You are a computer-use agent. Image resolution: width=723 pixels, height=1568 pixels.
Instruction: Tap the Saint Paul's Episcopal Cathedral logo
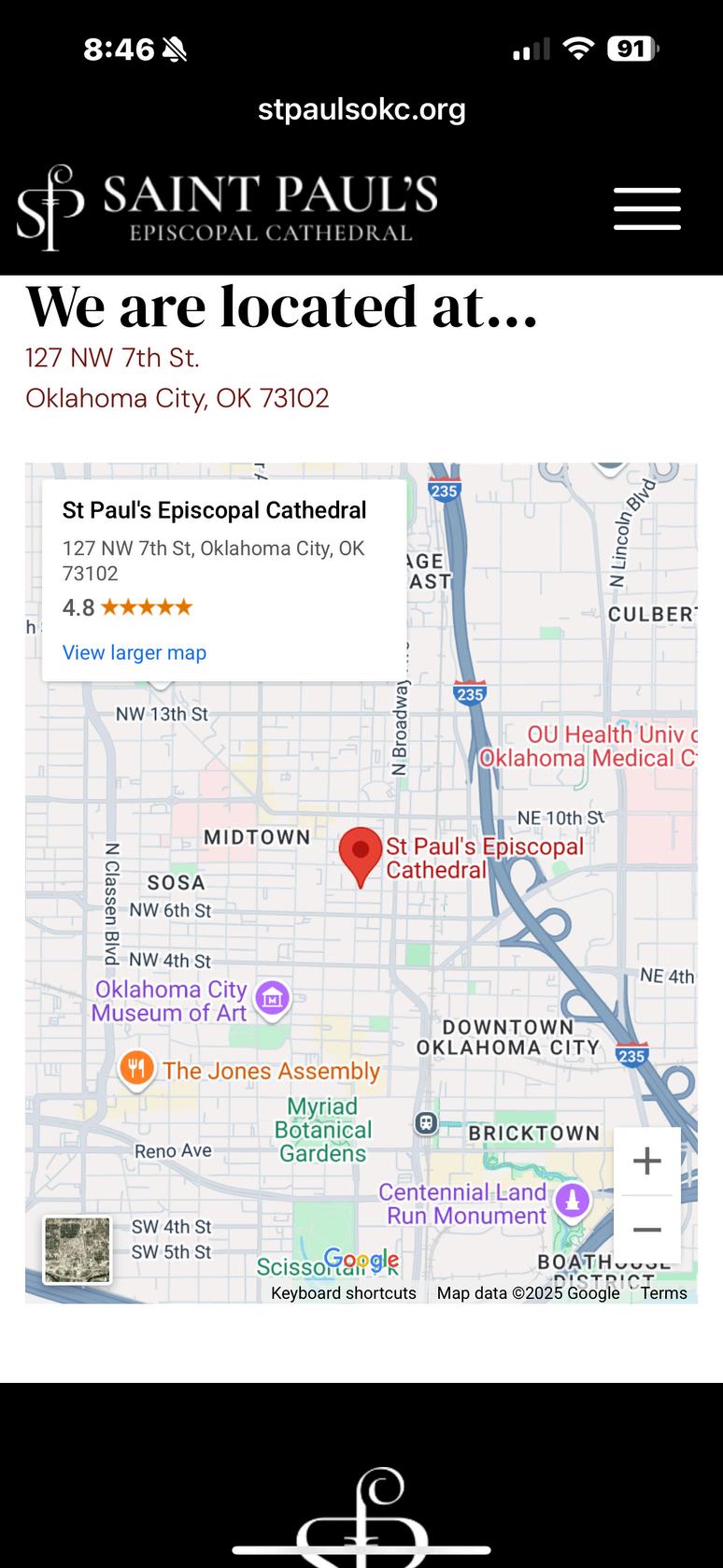click(x=227, y=207)
